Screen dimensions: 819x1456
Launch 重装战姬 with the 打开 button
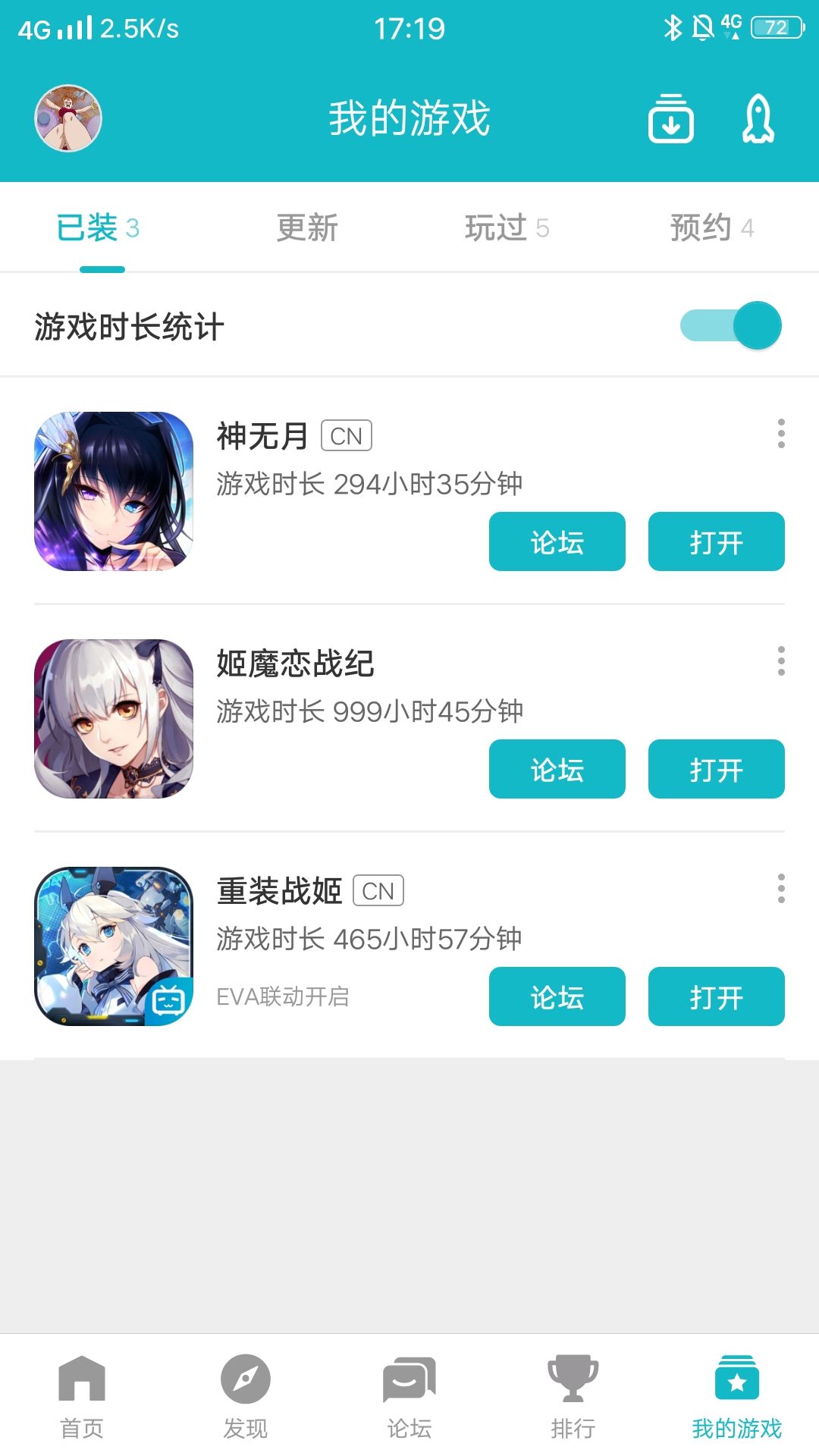[716, 997]
